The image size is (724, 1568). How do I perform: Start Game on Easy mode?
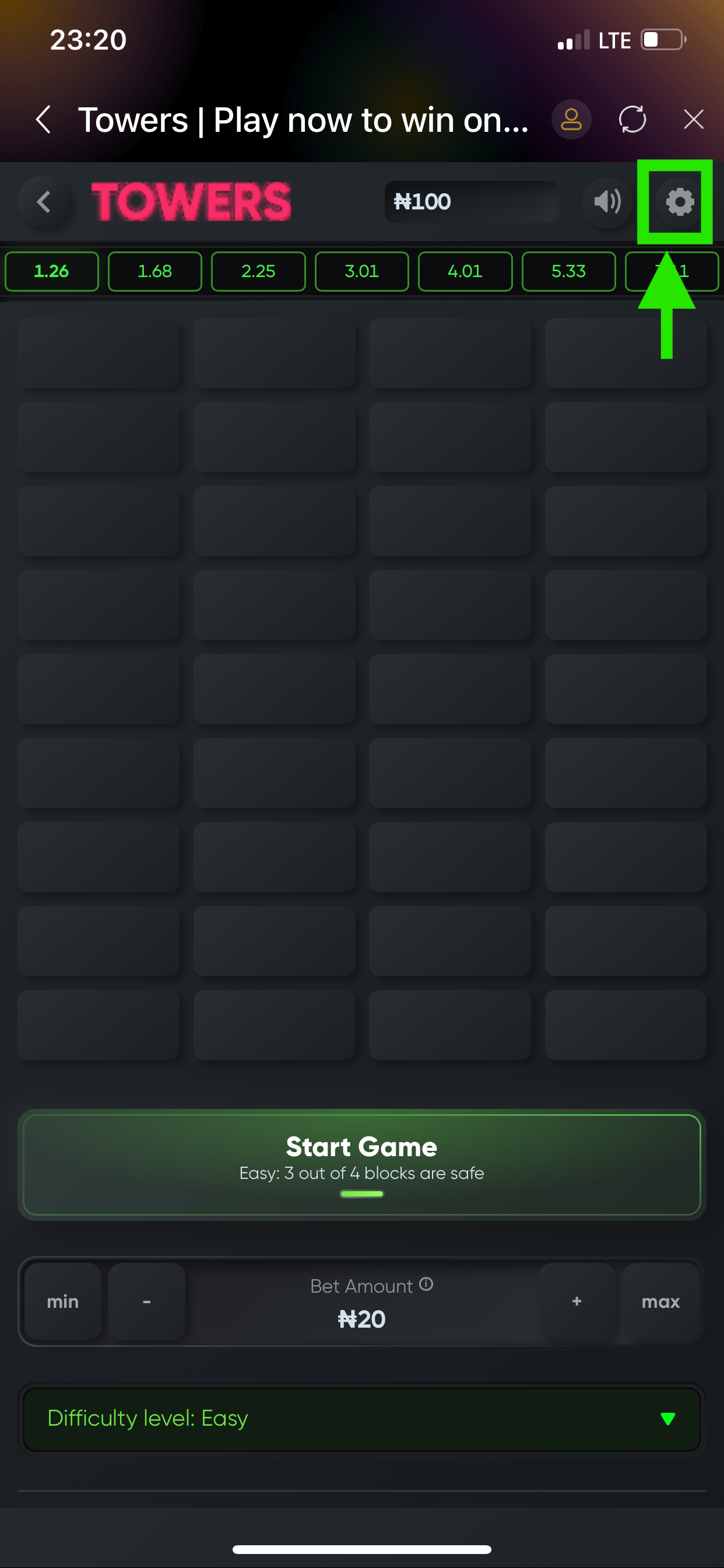click(x=361, y=1164)
